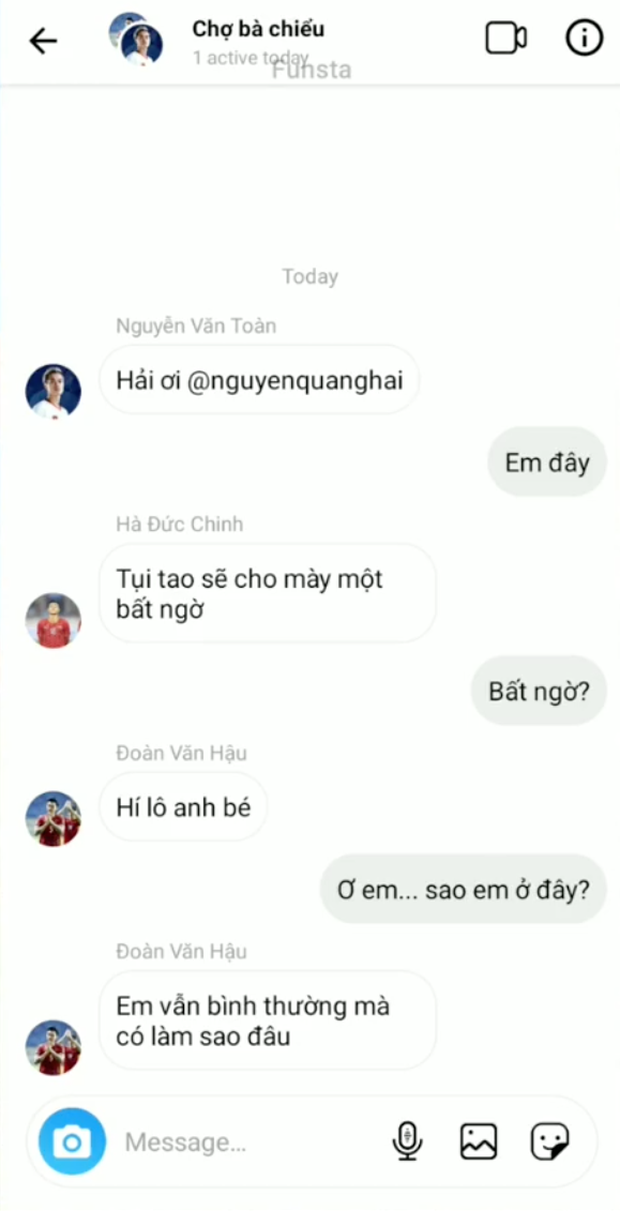Open Đoàn Văn Hậu's avatar beside Hí lô anh bé
The width and height of the screenshot is (620, 1211).
click(x=53, y=819)
